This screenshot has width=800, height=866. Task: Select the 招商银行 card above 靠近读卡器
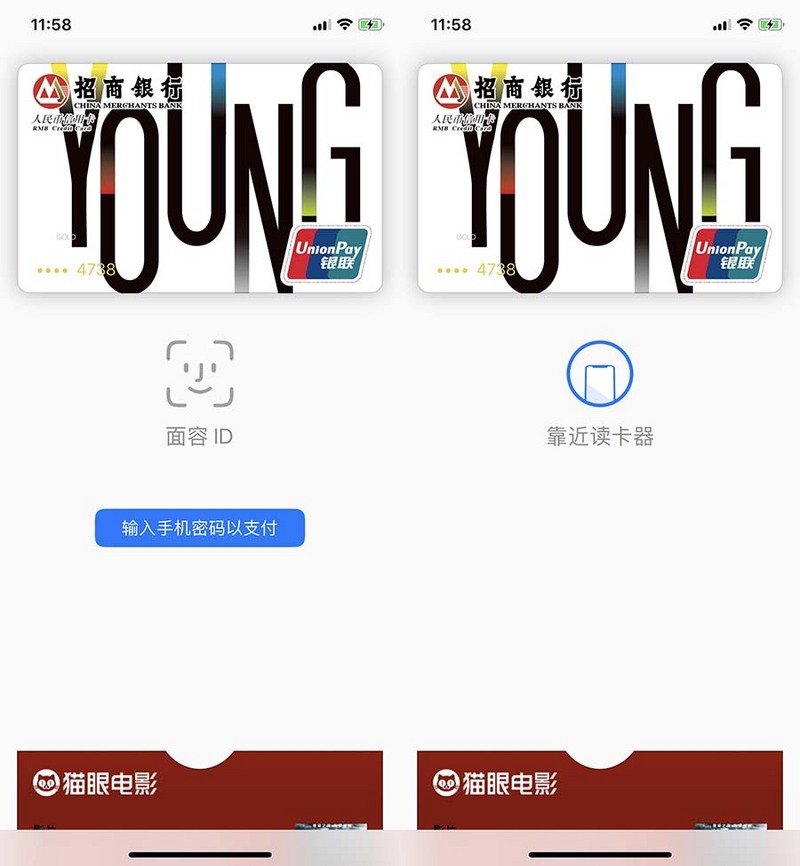coord(599,178)
